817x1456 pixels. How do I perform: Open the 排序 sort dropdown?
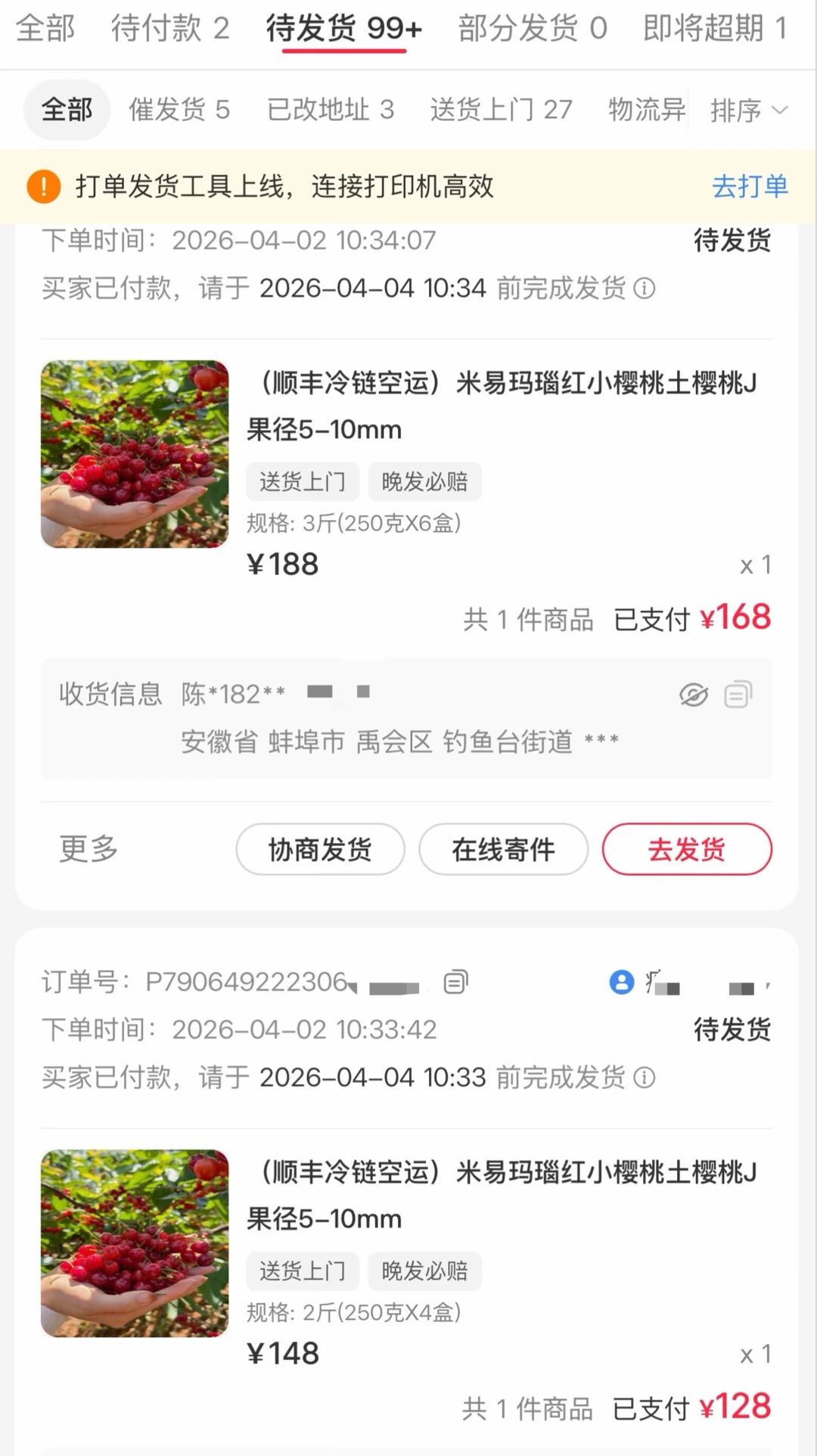[747, 110]
